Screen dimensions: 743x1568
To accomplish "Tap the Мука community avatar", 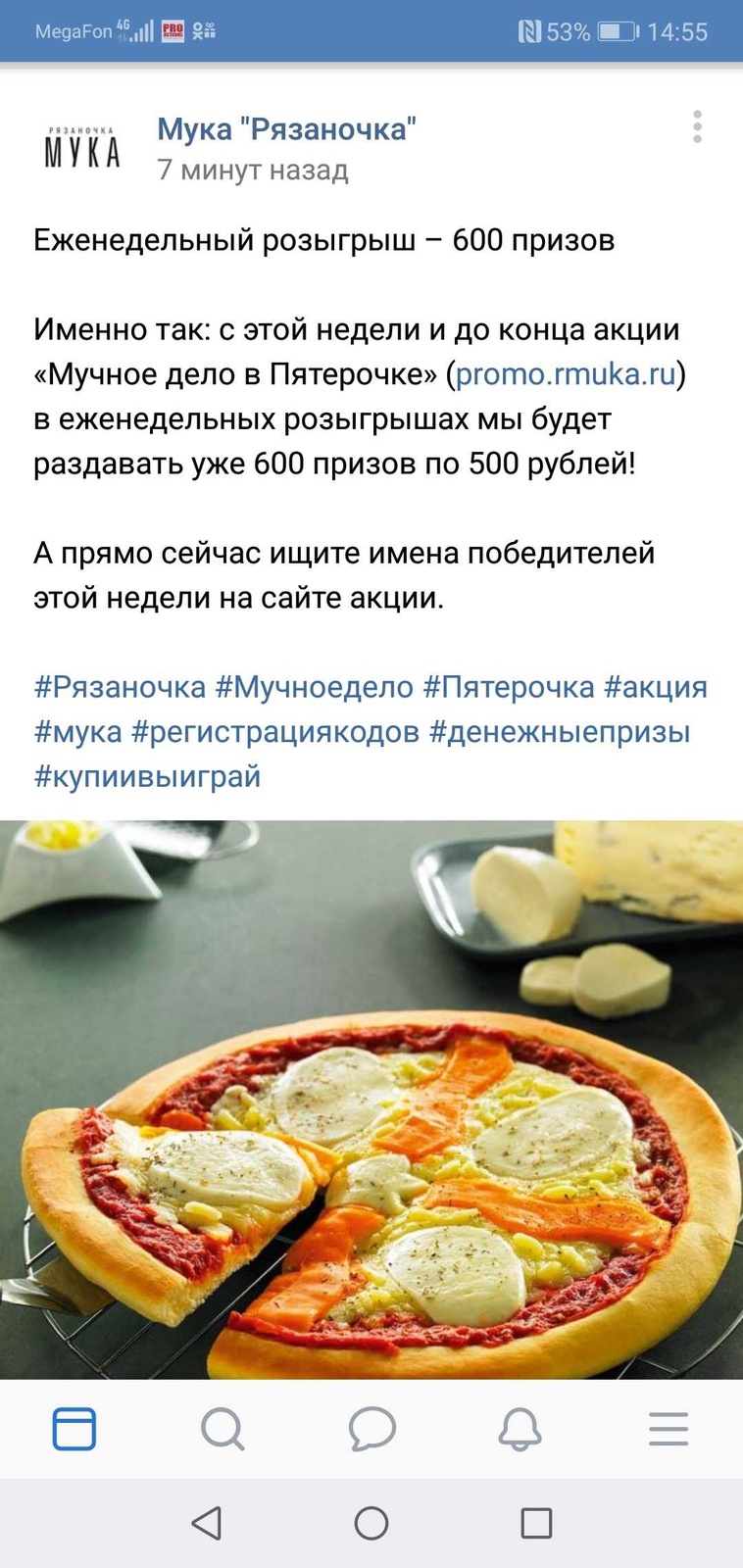I will (82, 148).
